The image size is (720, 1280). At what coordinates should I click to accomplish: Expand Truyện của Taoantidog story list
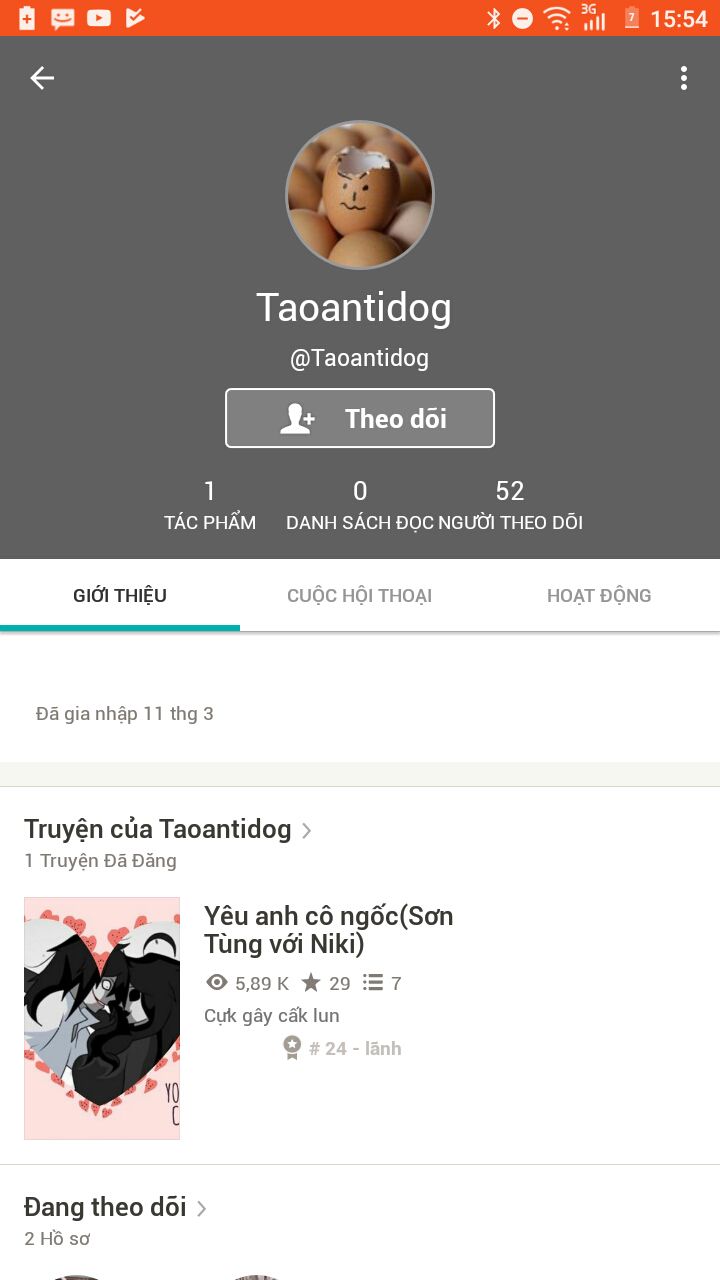click(168, 830)
